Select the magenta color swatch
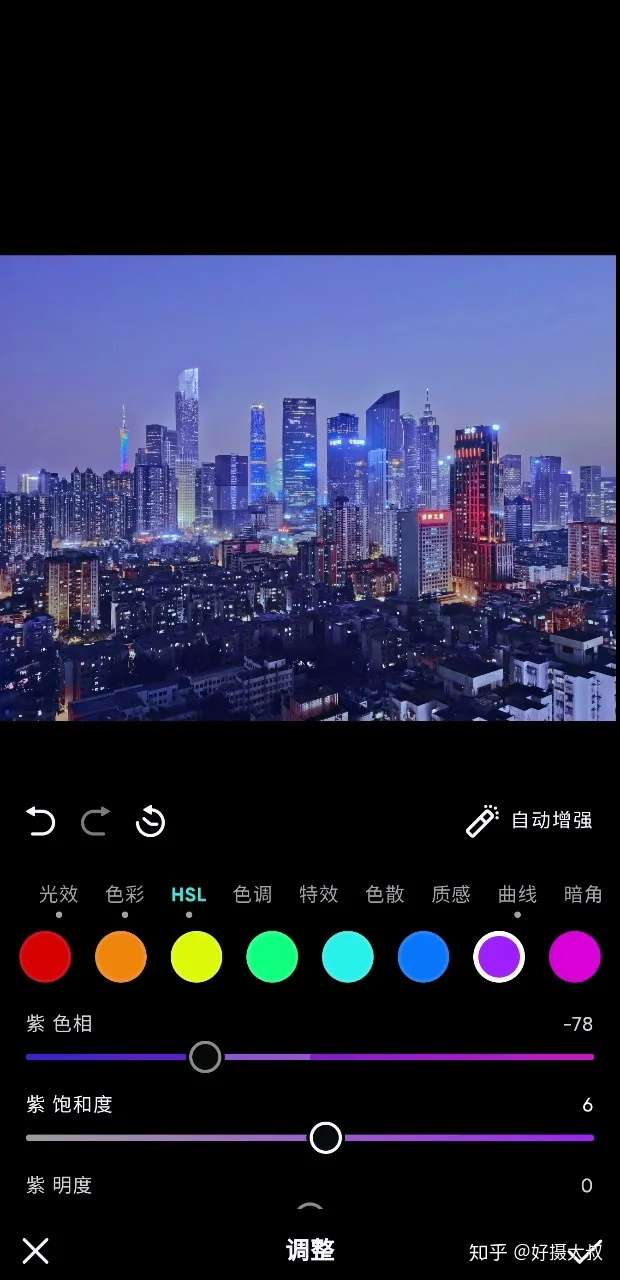This screenshot has height=1280, width=620. pos(574,957)
